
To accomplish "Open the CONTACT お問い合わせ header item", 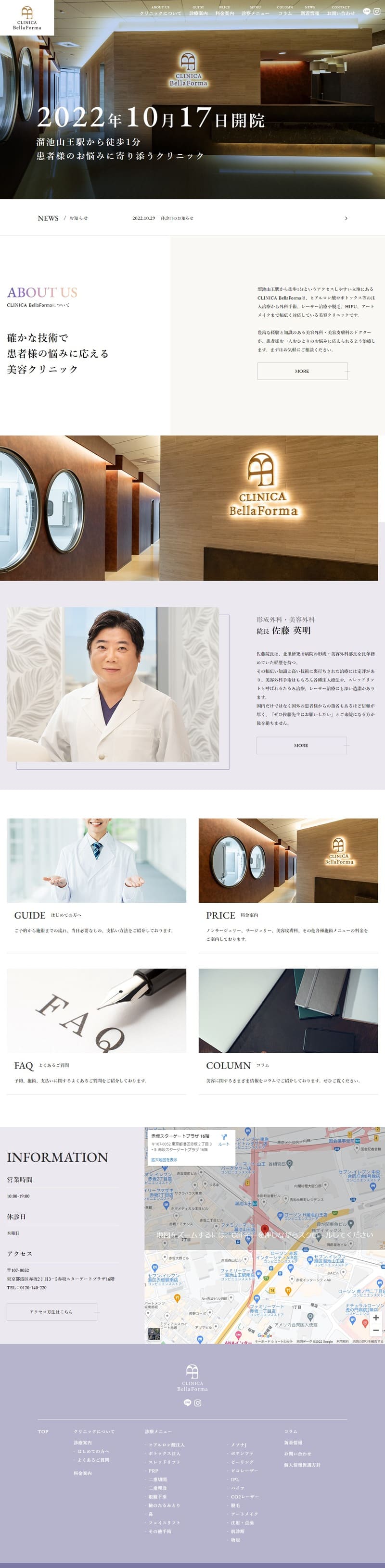I will coord(341,11).
